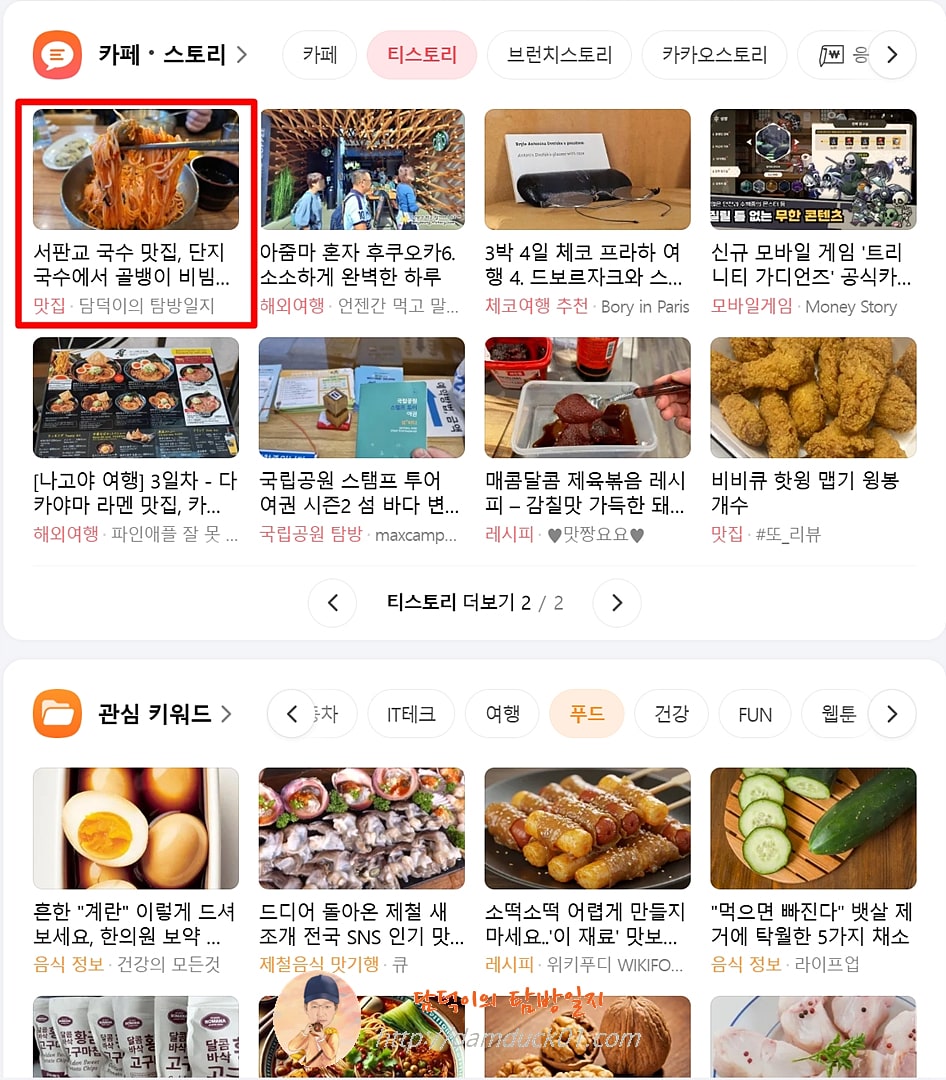
Task: Select the 카카오스토리 tab
Action: point(715,55)
